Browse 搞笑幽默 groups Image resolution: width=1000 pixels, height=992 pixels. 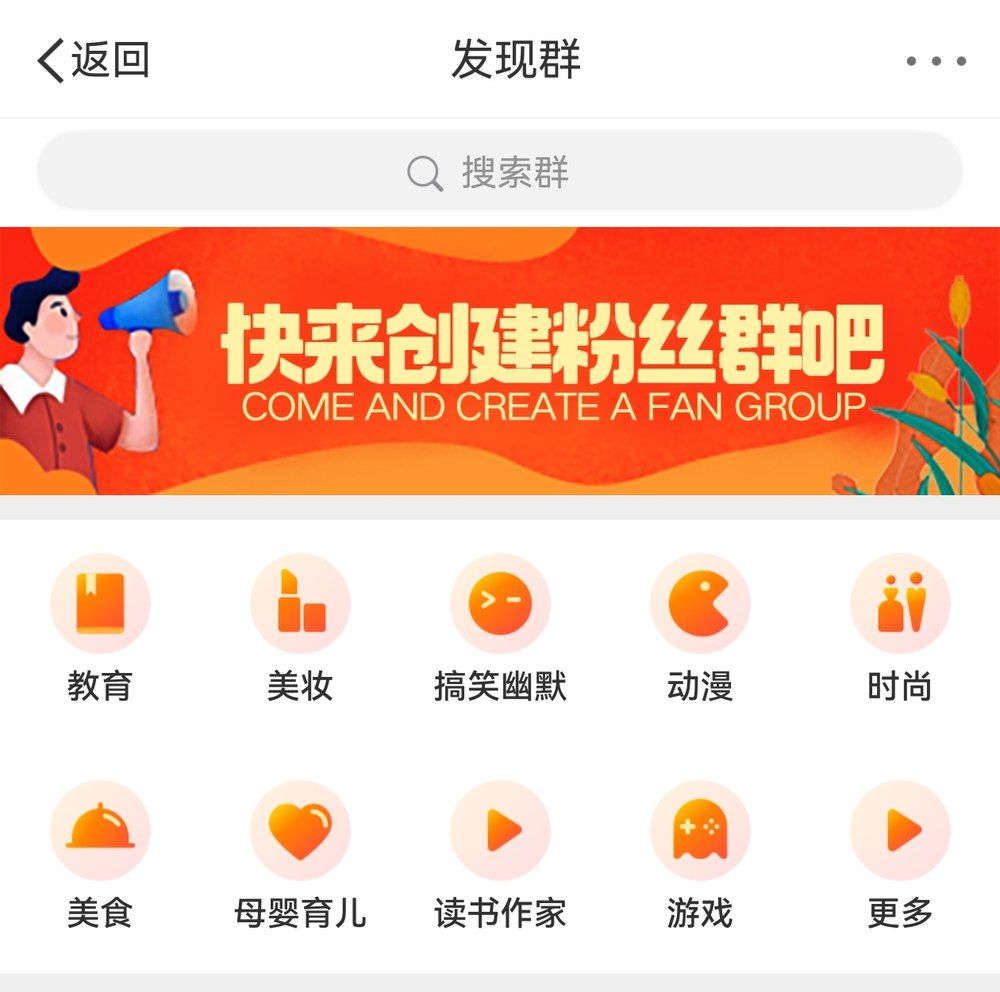pos(500,625)
